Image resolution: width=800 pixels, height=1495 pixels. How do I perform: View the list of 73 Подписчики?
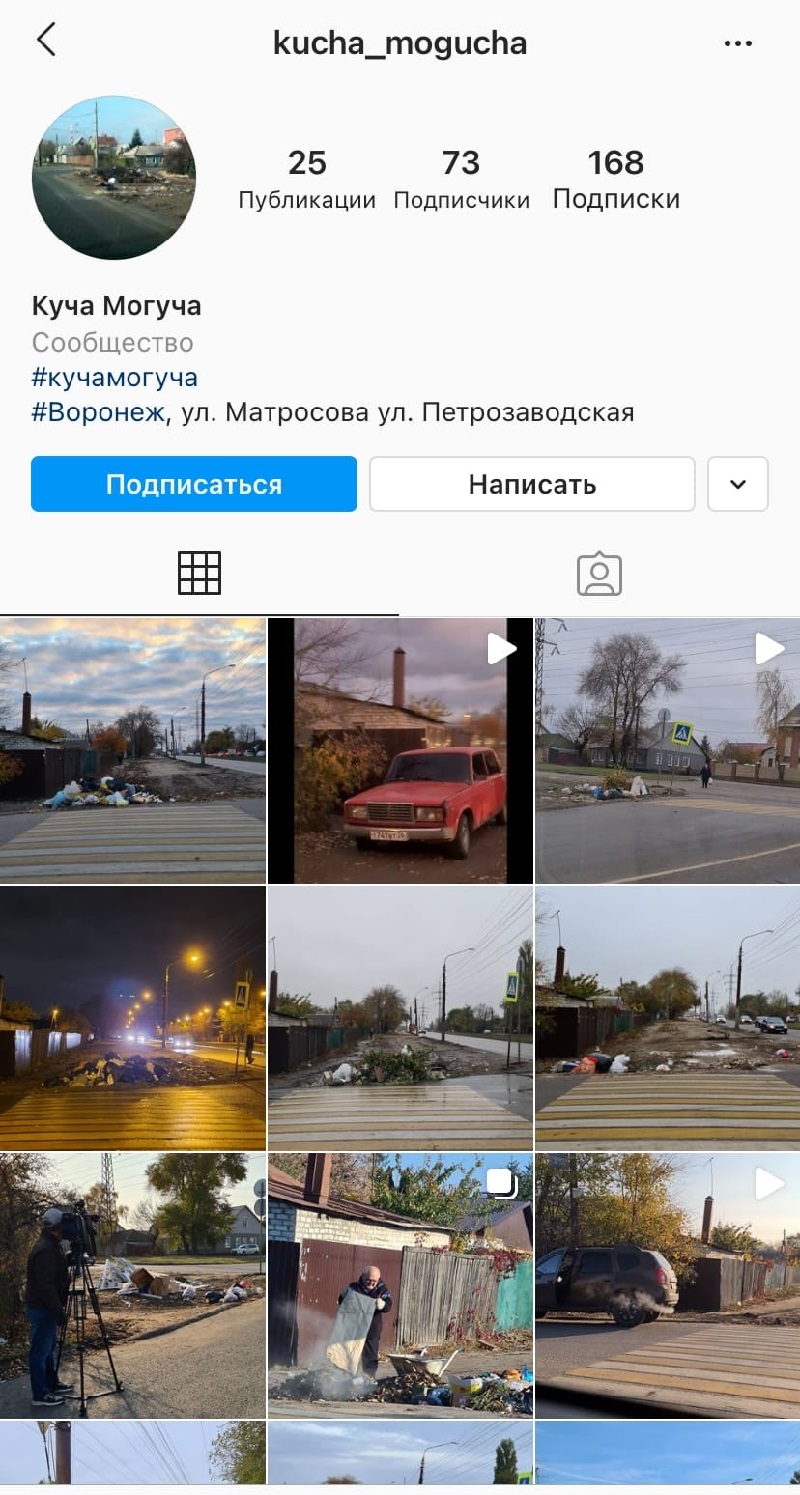461,180
